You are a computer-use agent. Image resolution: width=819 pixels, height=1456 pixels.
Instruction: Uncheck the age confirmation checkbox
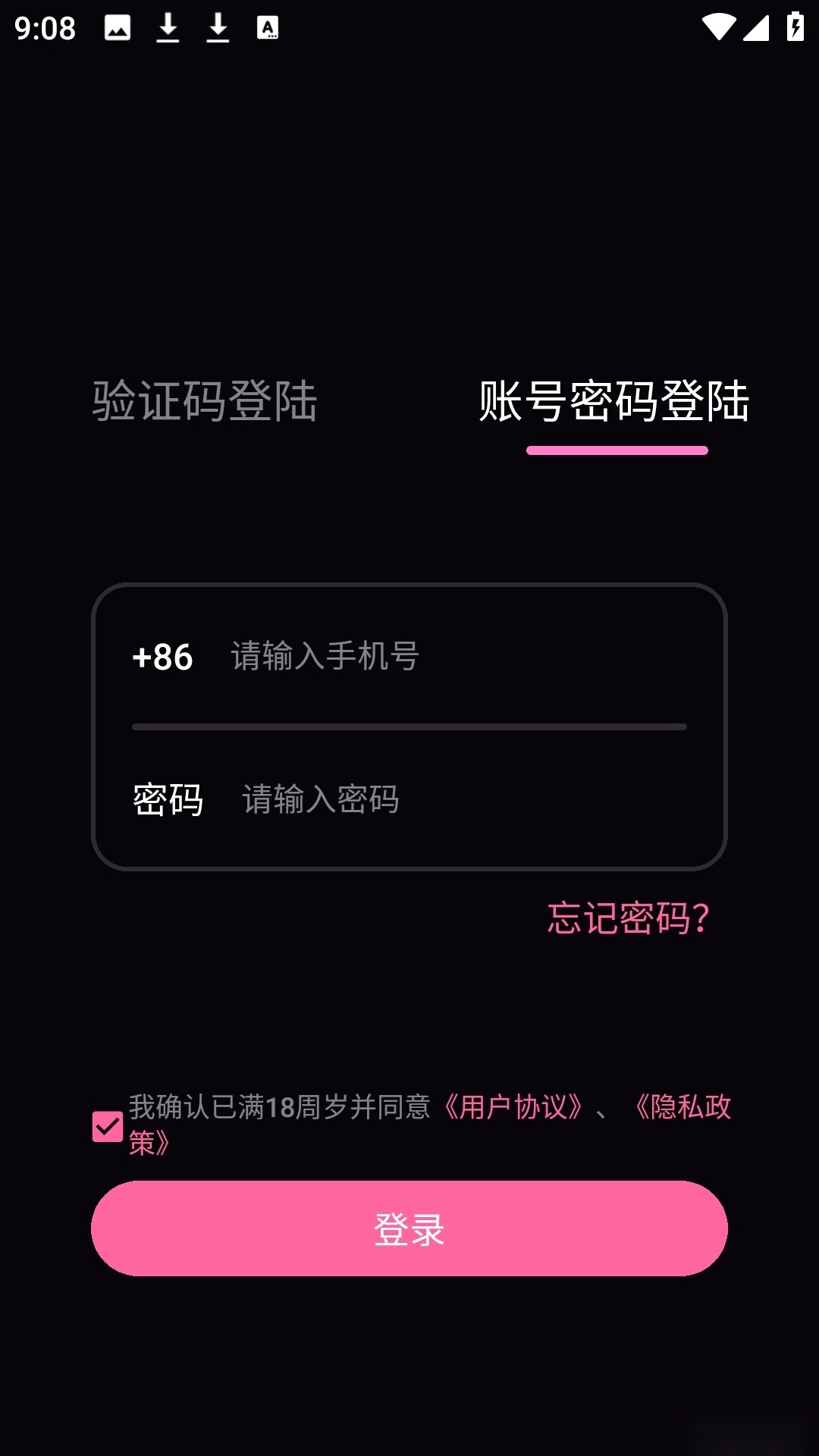point(106,1126)
